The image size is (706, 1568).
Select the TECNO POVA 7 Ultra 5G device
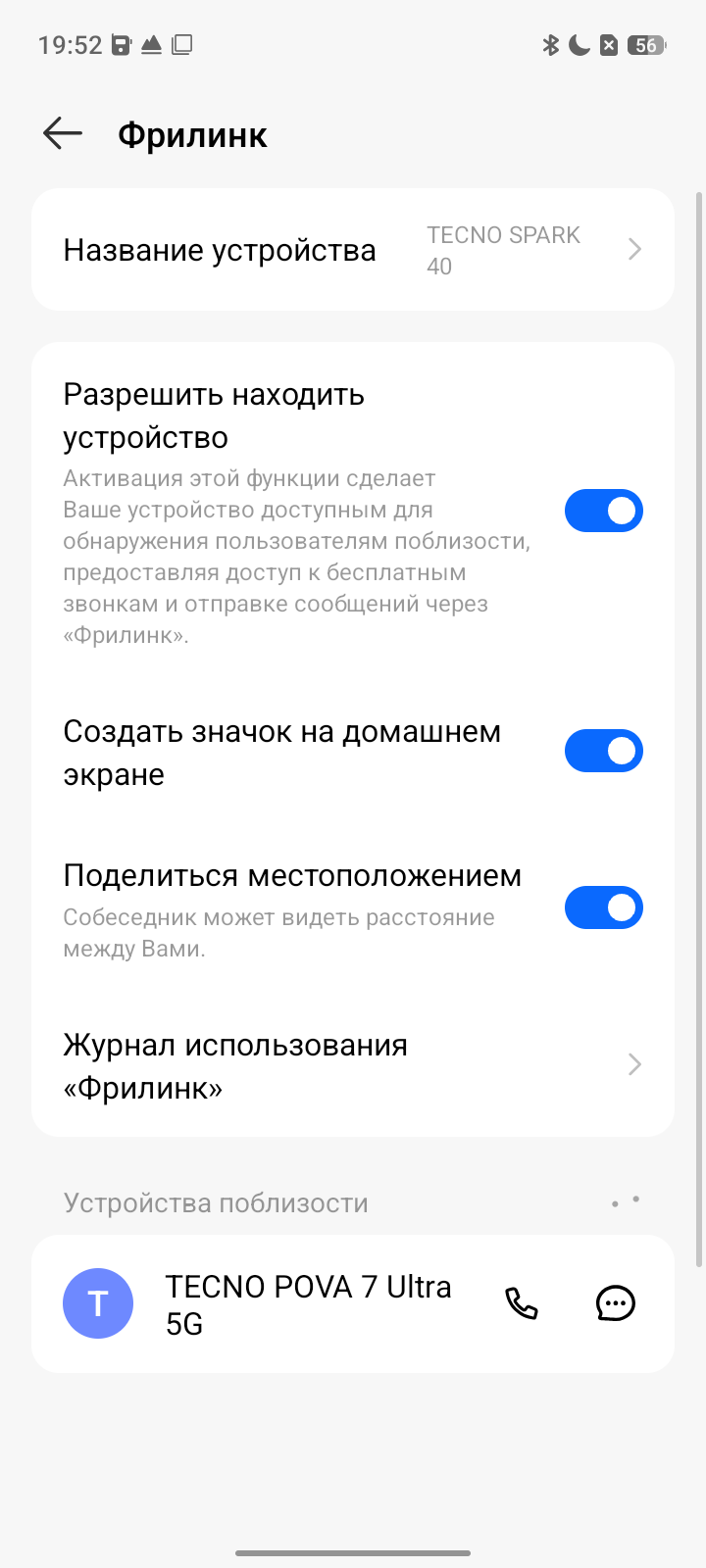pyautogui.click(x=294, y=1303)
